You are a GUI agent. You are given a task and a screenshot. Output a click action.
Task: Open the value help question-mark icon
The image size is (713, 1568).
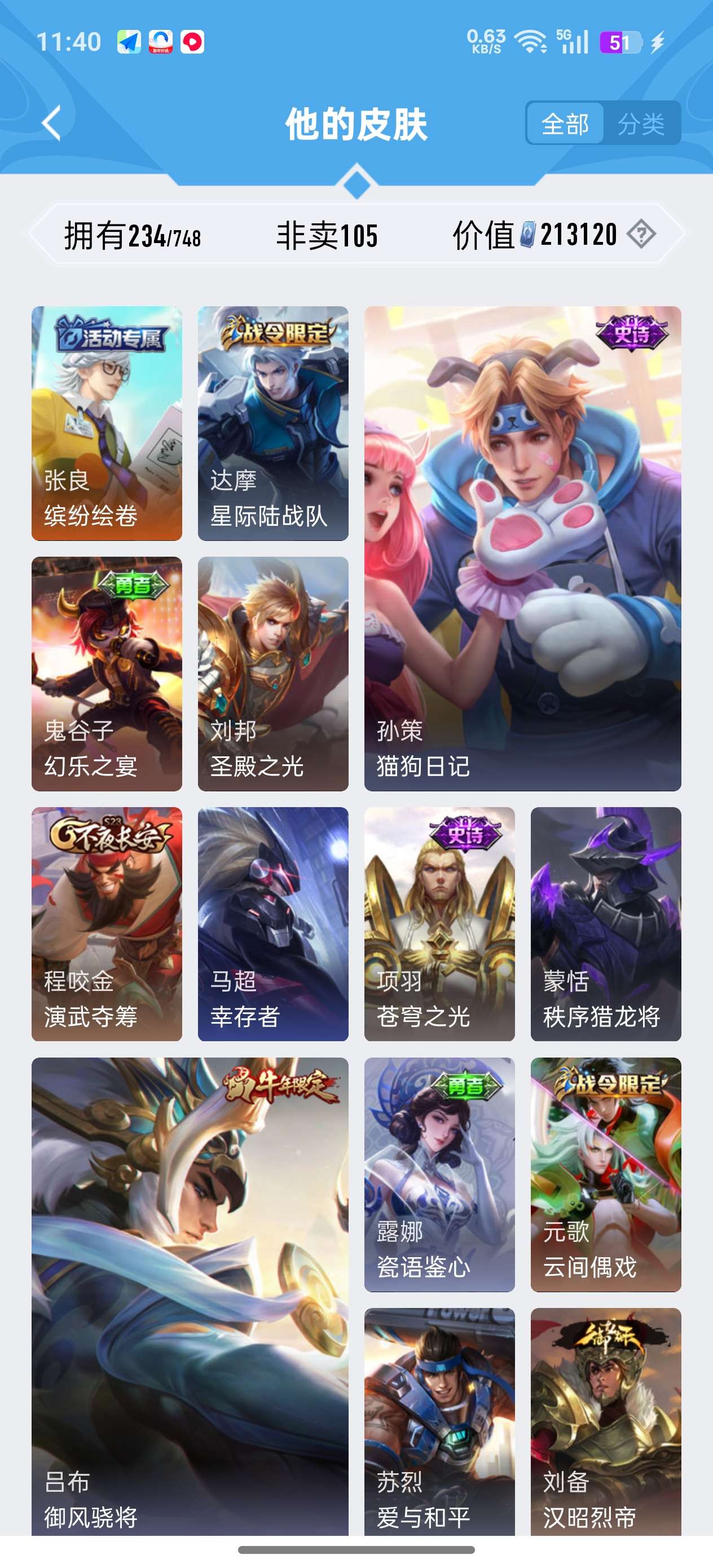[641, 234]
